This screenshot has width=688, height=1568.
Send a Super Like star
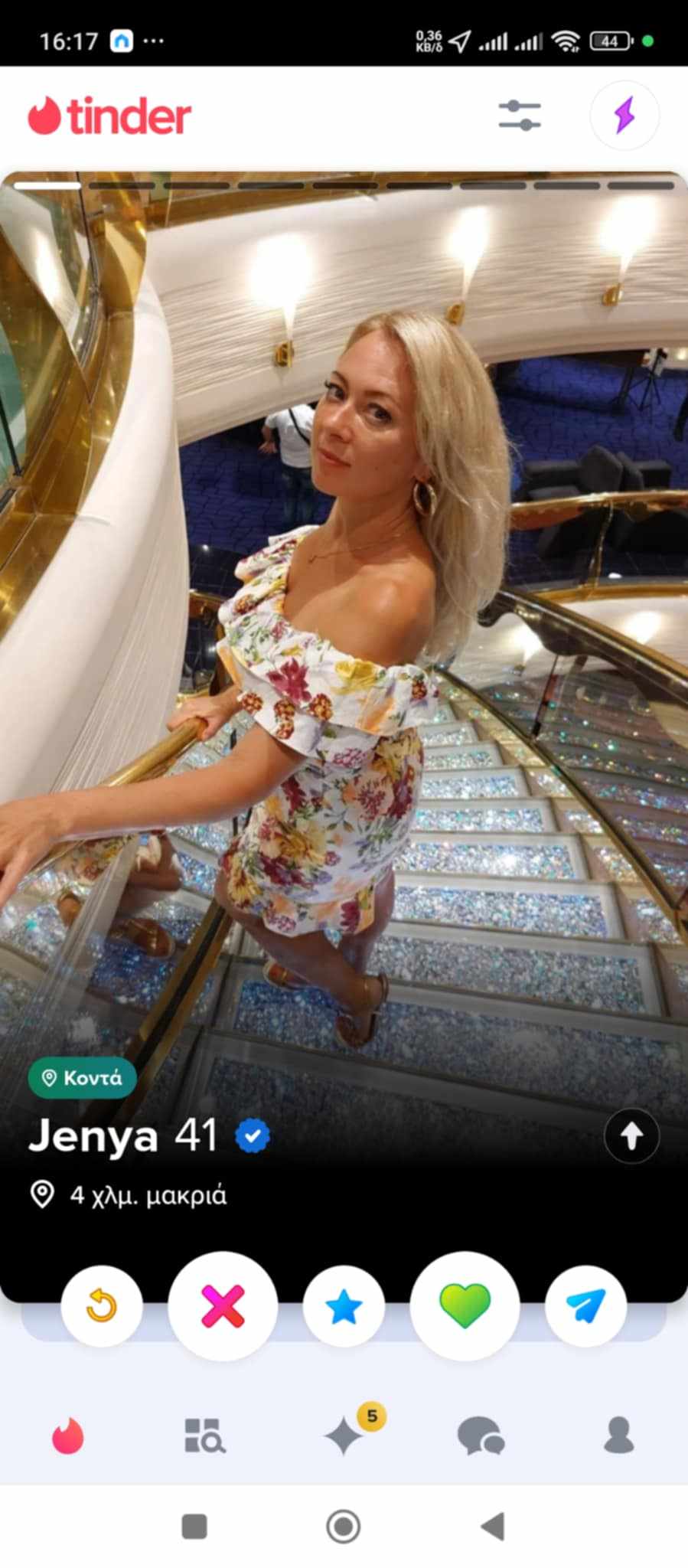(x=344, y=1305)
